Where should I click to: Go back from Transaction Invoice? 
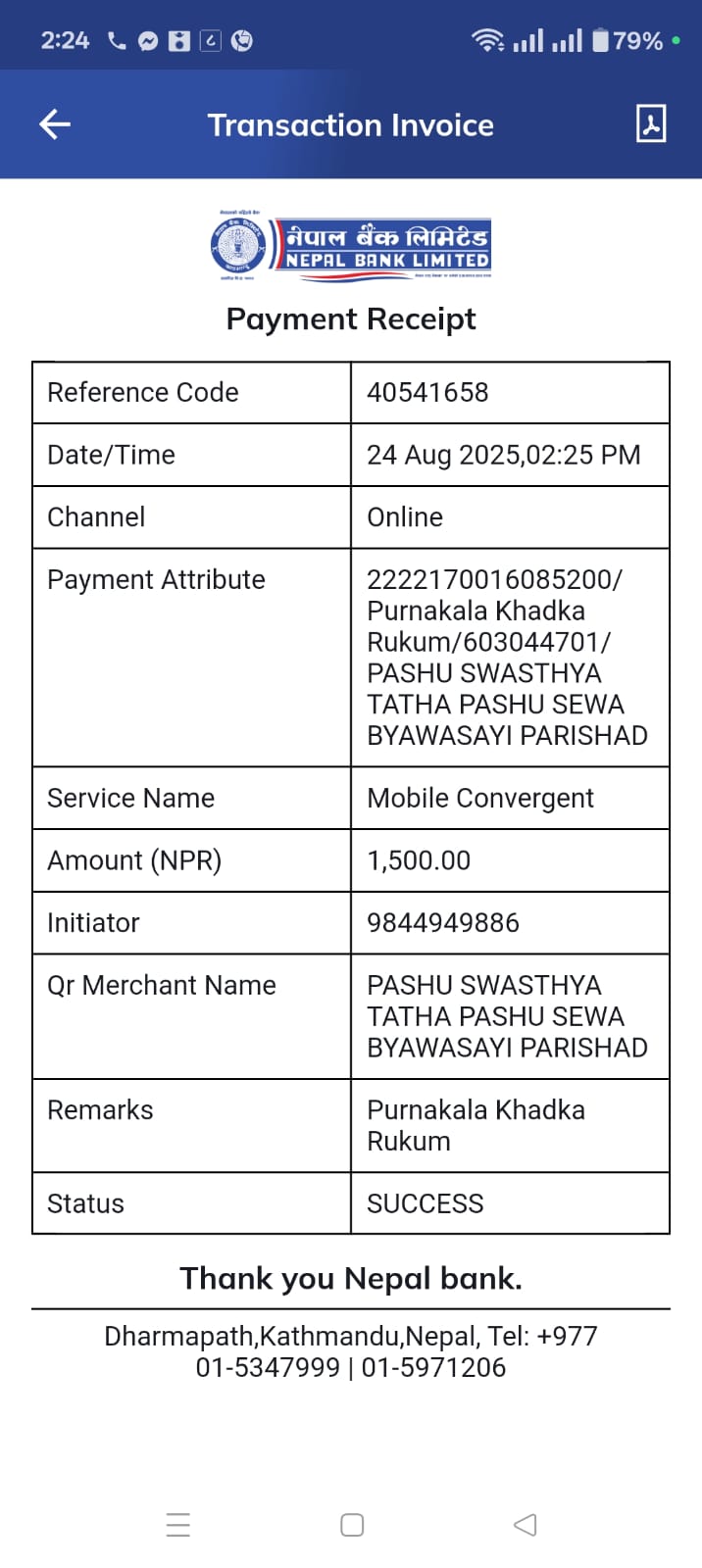click(55, 124)
